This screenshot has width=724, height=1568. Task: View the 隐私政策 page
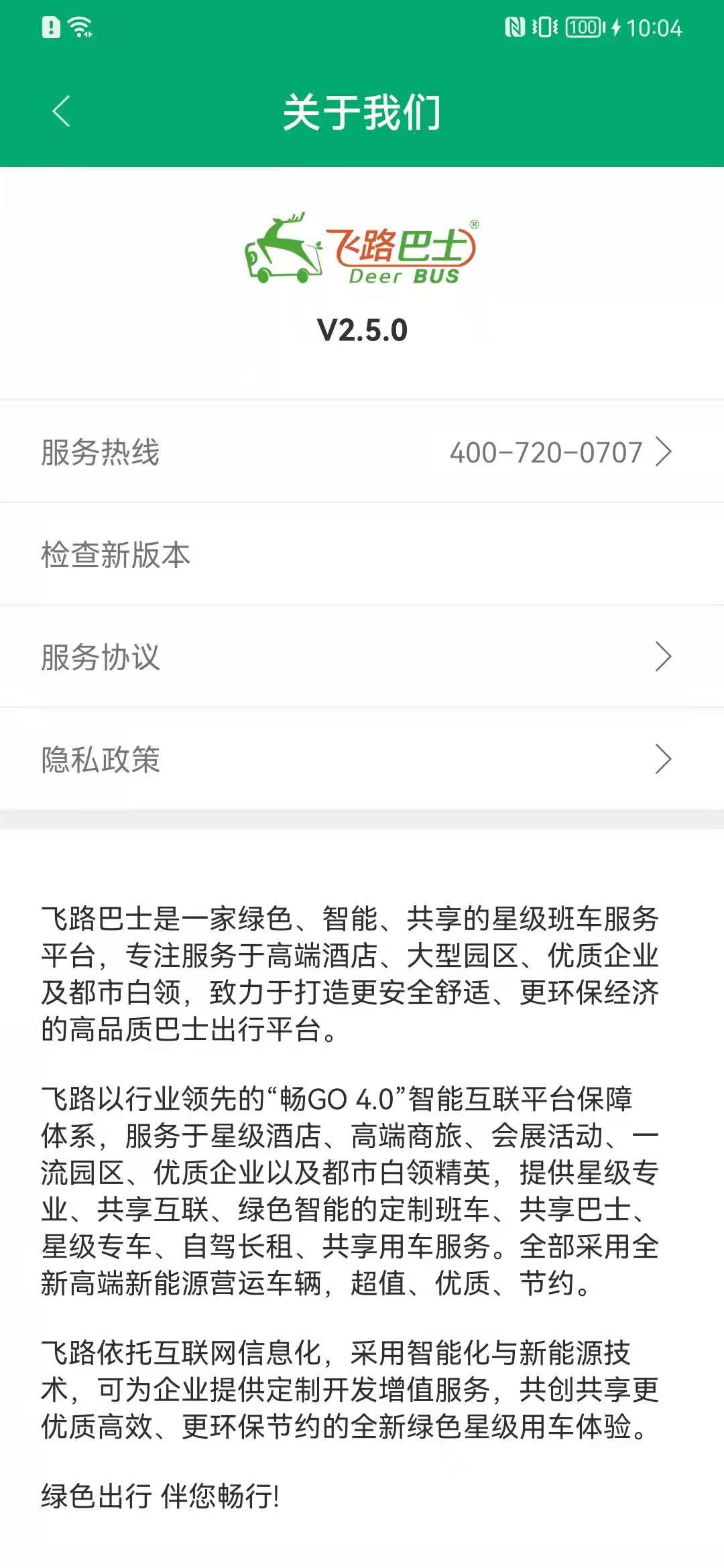(x=362, y=760)
